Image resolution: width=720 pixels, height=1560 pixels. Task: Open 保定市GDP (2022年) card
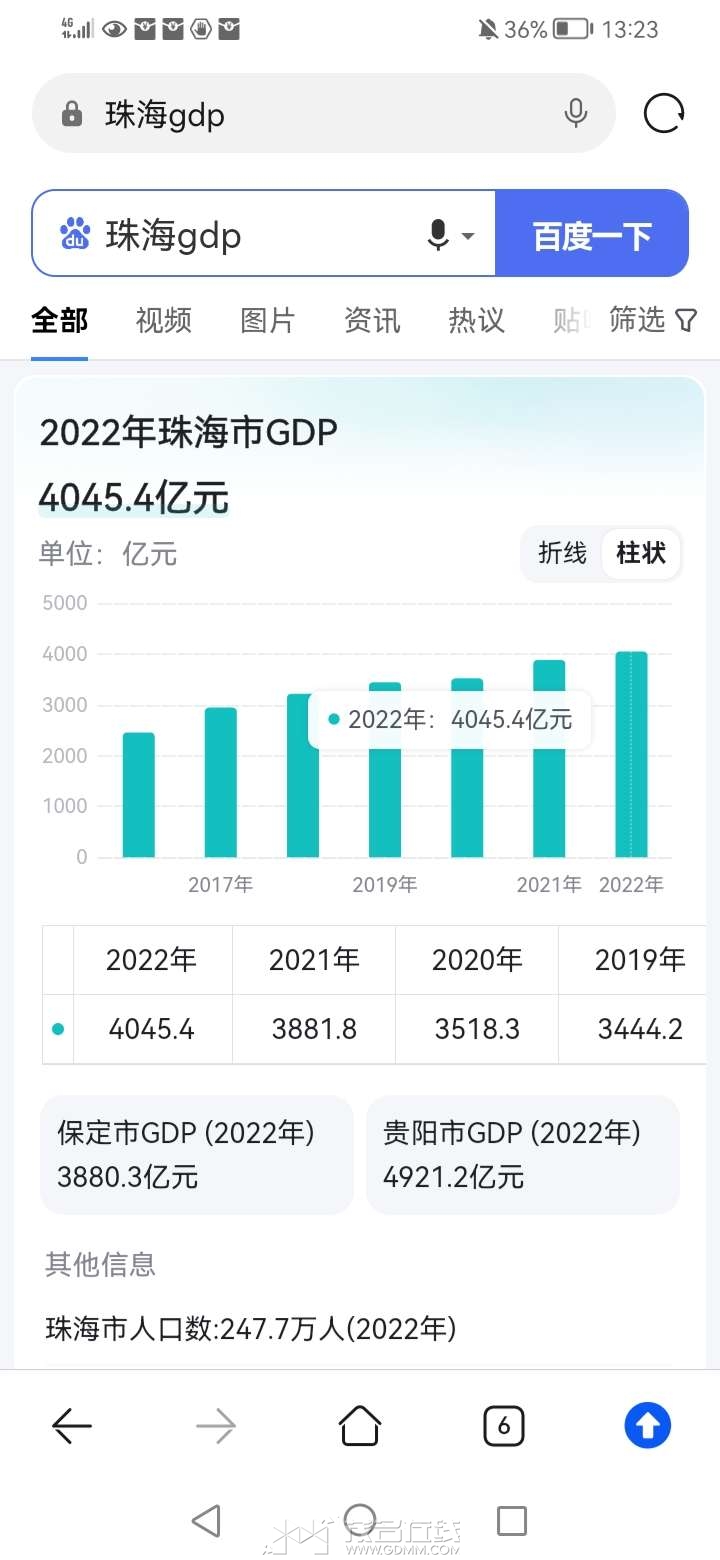[x=197, y=1155]
